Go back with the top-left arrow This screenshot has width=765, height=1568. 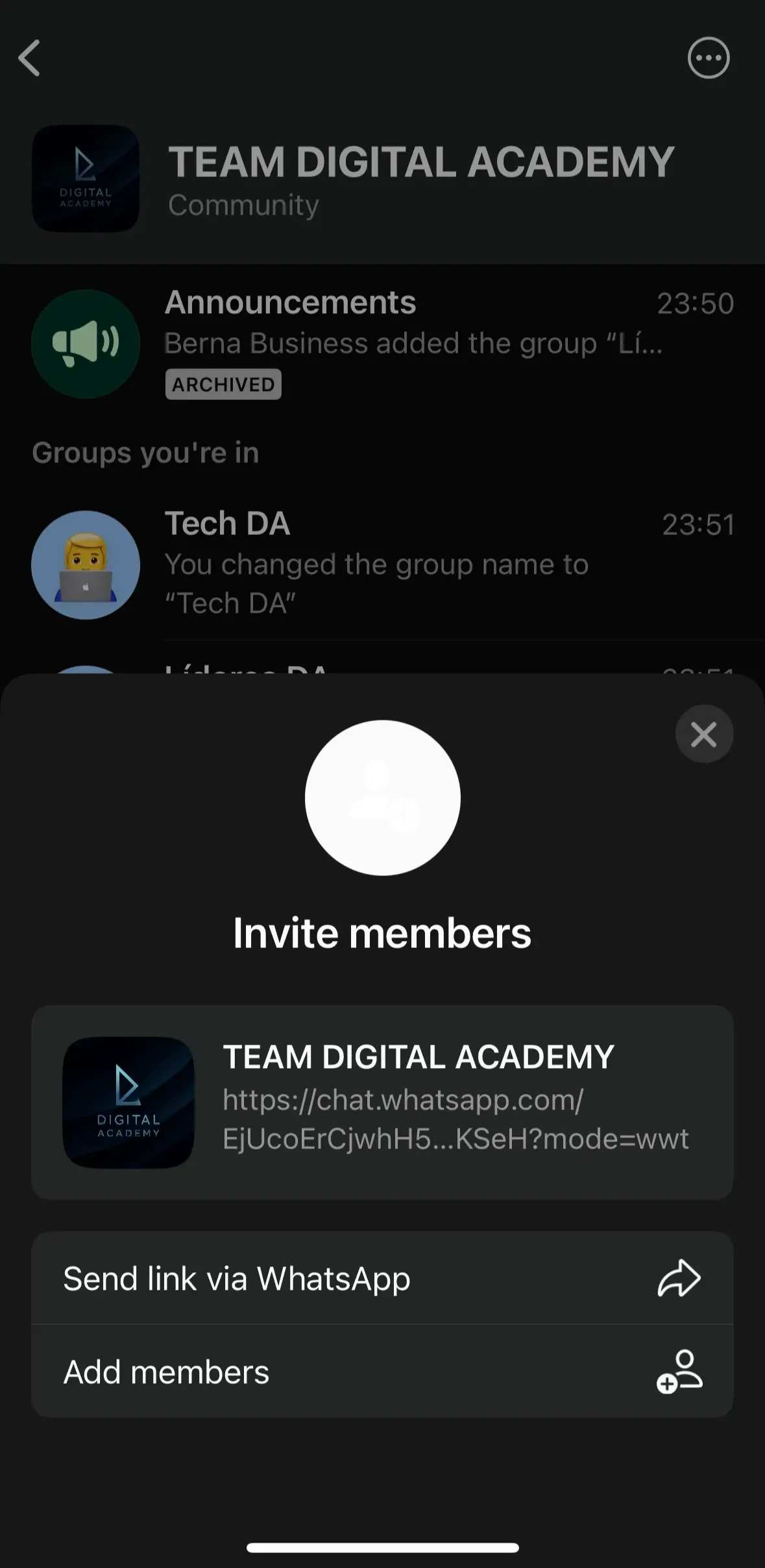click(30, 58)
